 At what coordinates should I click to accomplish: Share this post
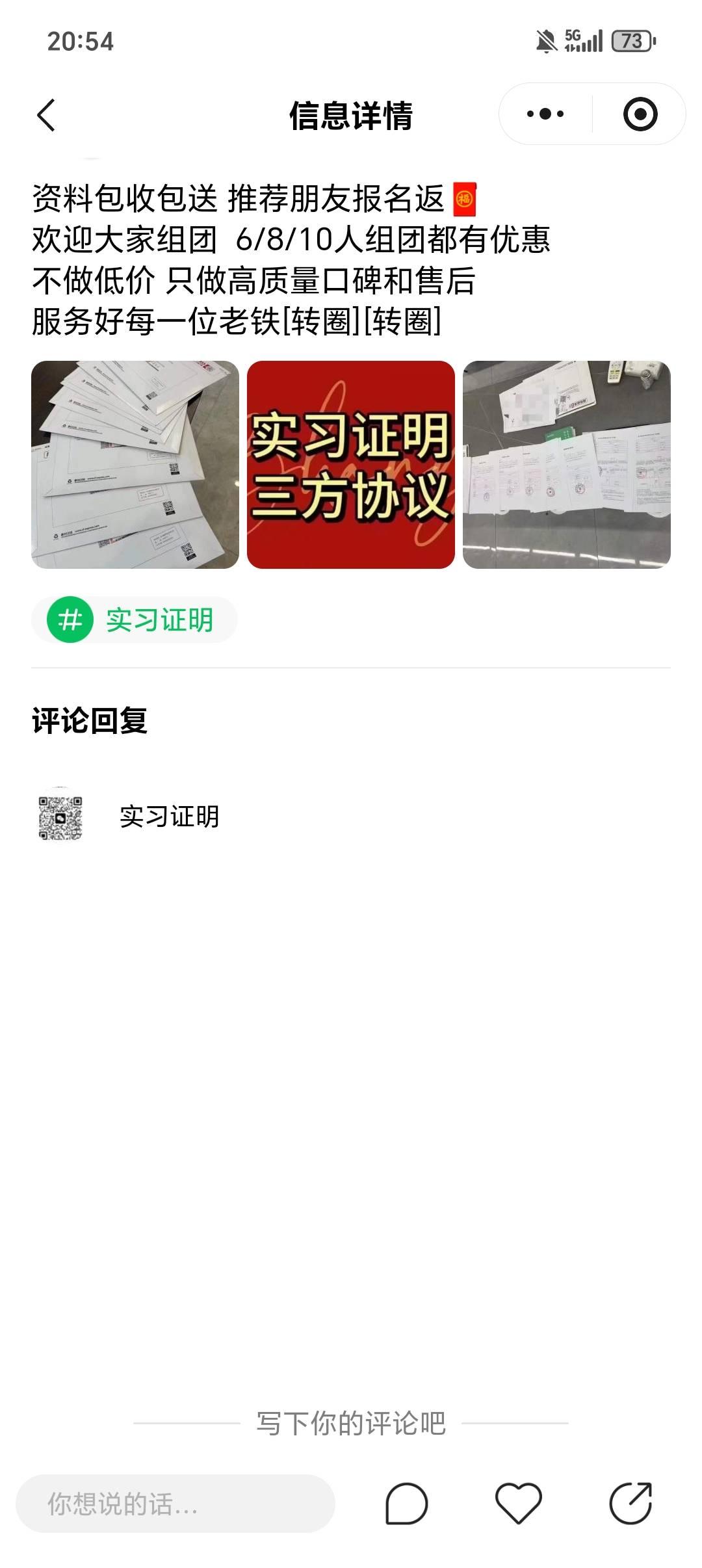pyautogui.click(x=630, y=1504)
